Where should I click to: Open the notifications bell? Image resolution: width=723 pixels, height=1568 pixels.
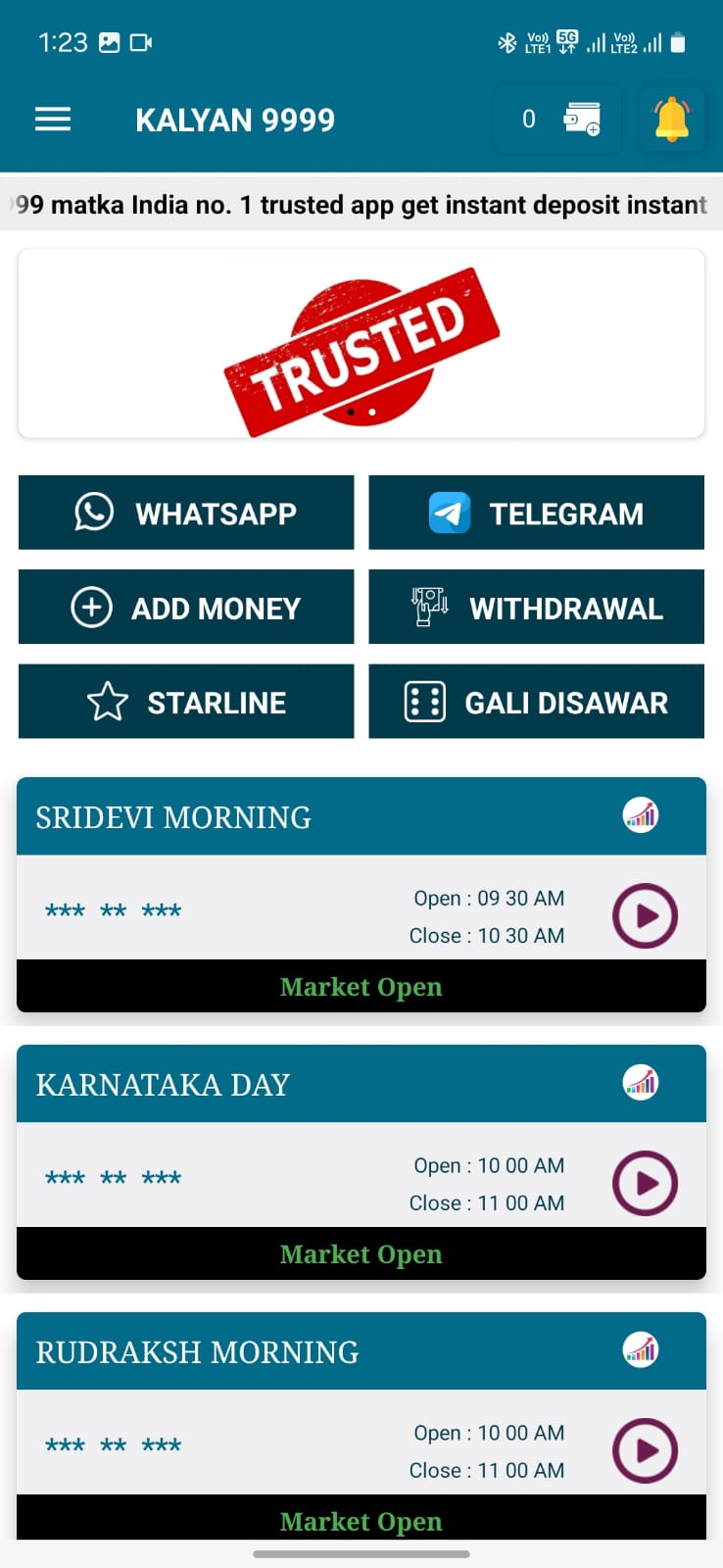coord(672,120)
